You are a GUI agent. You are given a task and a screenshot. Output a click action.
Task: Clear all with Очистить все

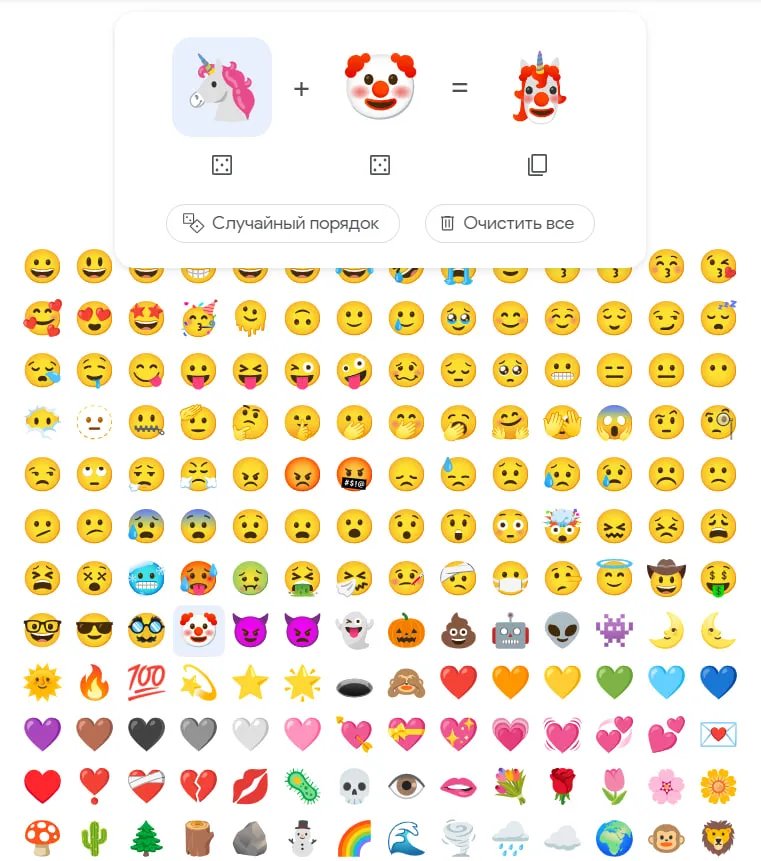click(509, 223)
